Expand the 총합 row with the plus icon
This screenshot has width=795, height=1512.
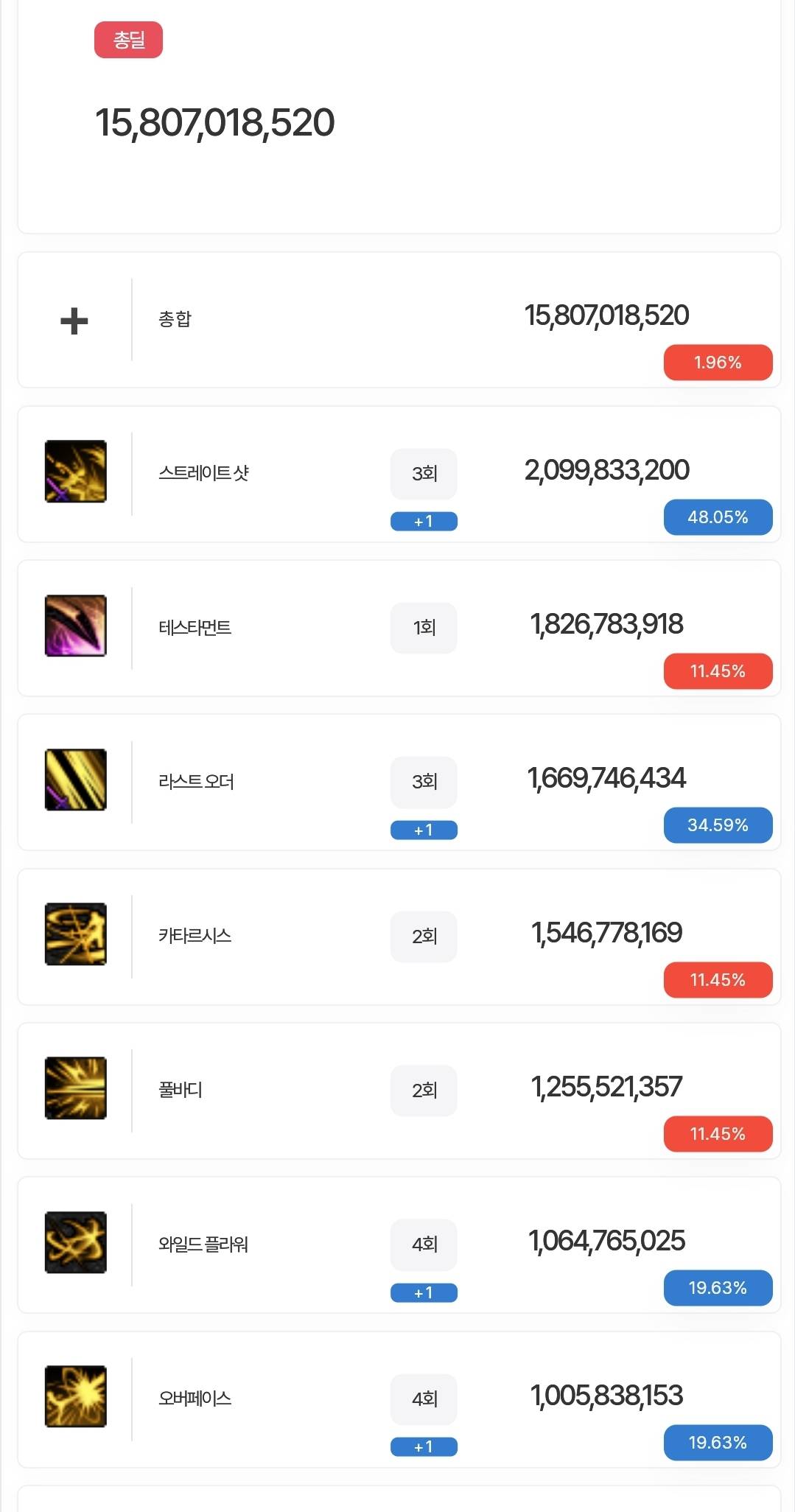74,321
